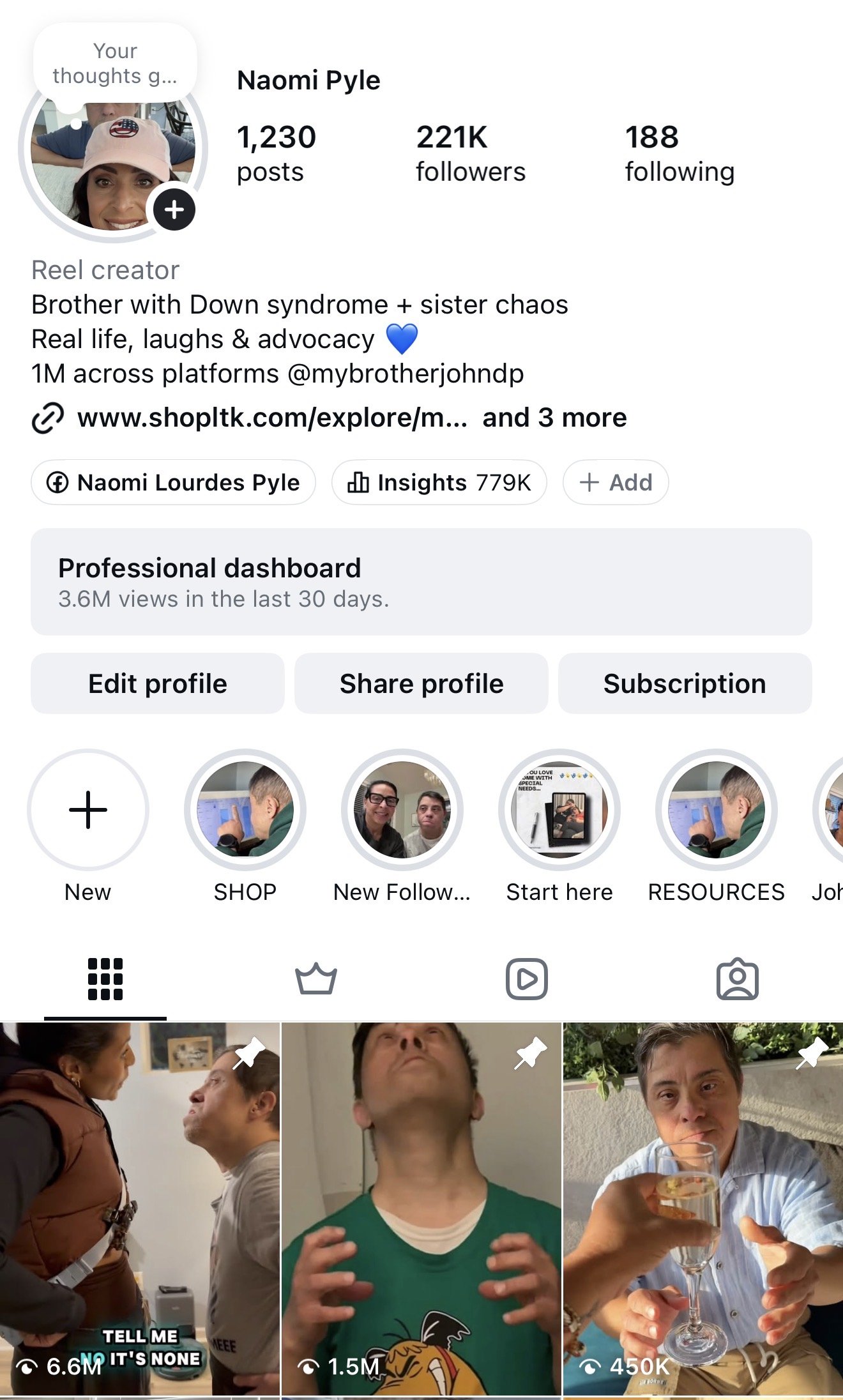The width and height of the screenshot is (843, 1400).
Task: Tap Share profile
Action: (x=421, y=683)
